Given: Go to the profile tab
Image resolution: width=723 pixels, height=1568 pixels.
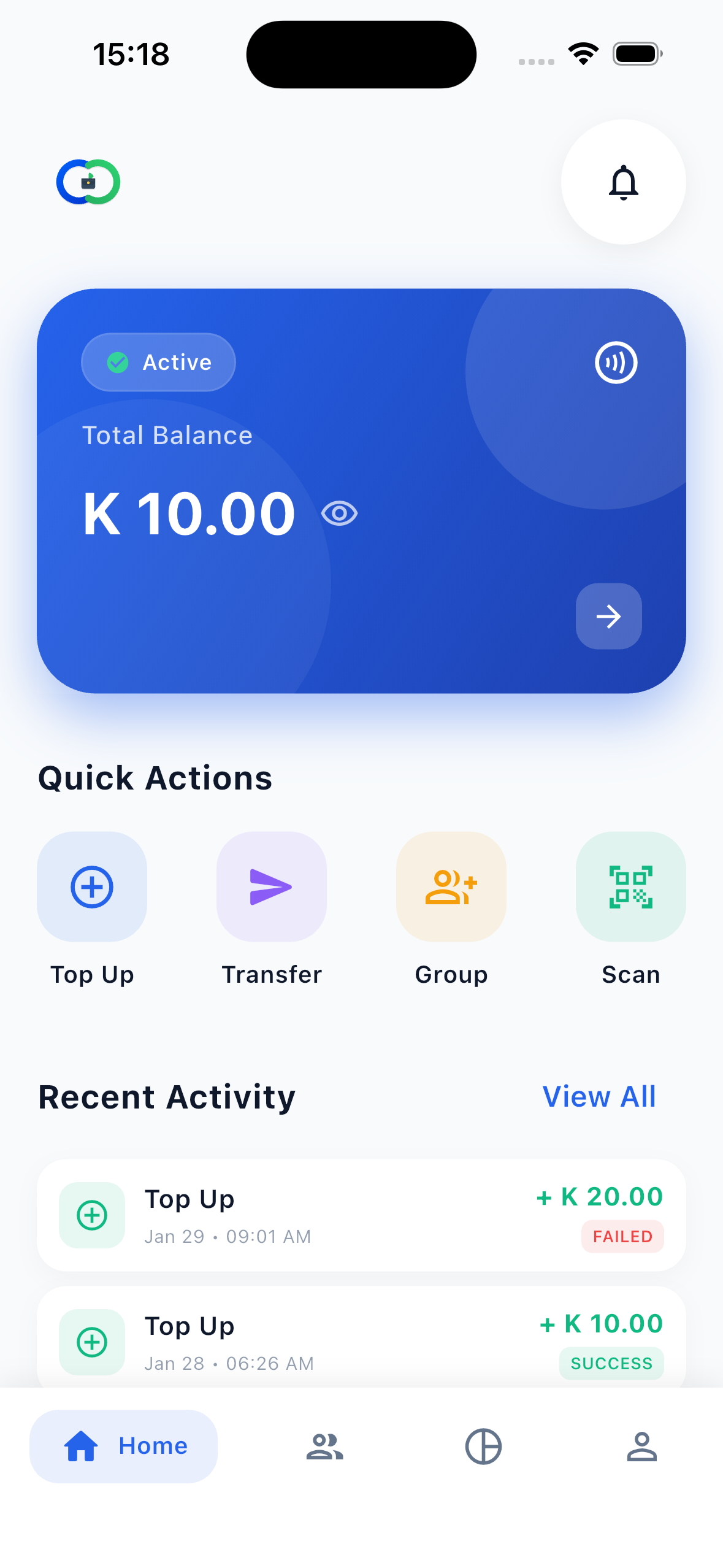Looking at the screenshot, I should pos(641,1446).
